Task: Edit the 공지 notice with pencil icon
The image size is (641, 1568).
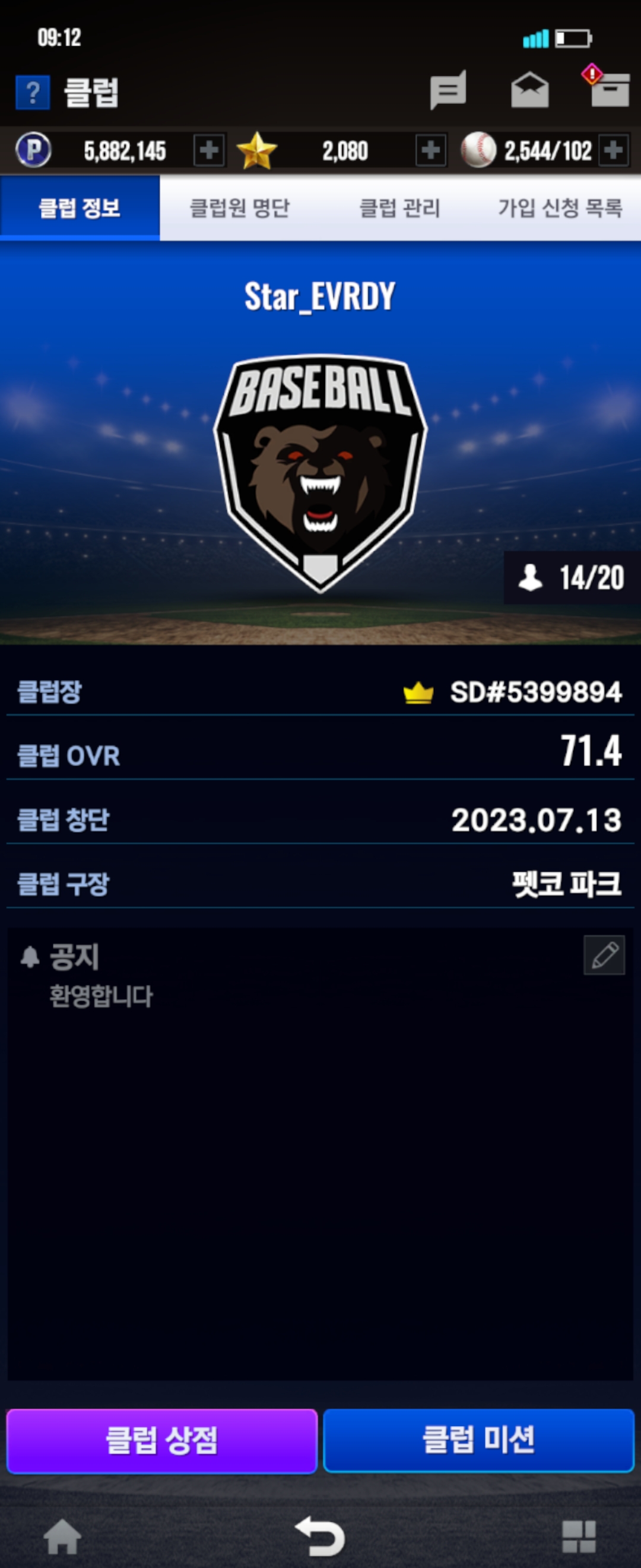Action: [x=605, y=955]
